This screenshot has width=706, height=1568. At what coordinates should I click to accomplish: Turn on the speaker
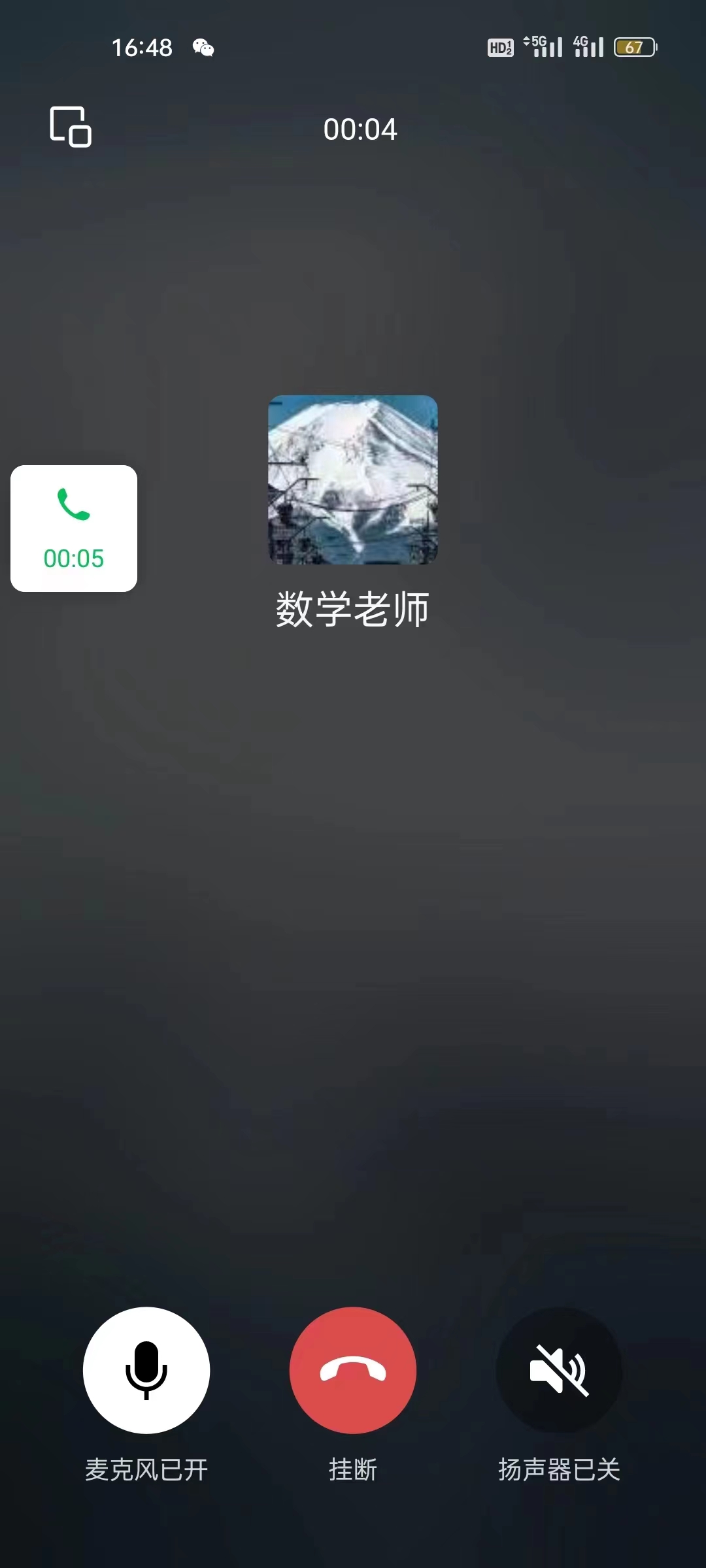tap(559, 1371)
